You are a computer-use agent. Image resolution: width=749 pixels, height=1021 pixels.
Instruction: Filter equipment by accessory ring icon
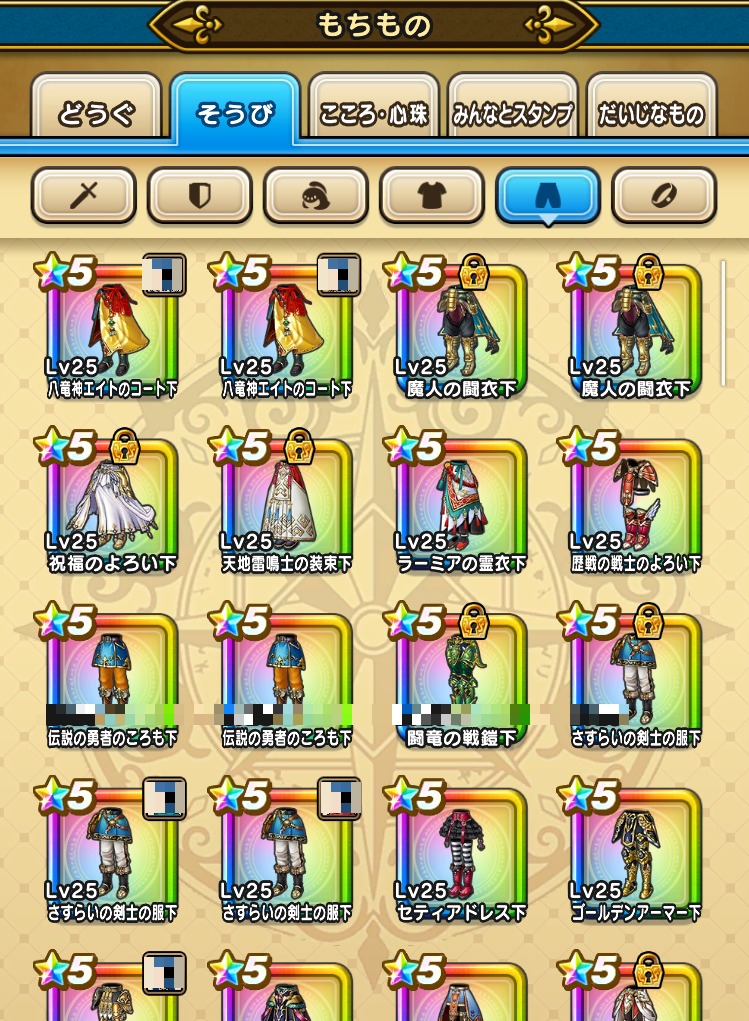coord(664,195)
